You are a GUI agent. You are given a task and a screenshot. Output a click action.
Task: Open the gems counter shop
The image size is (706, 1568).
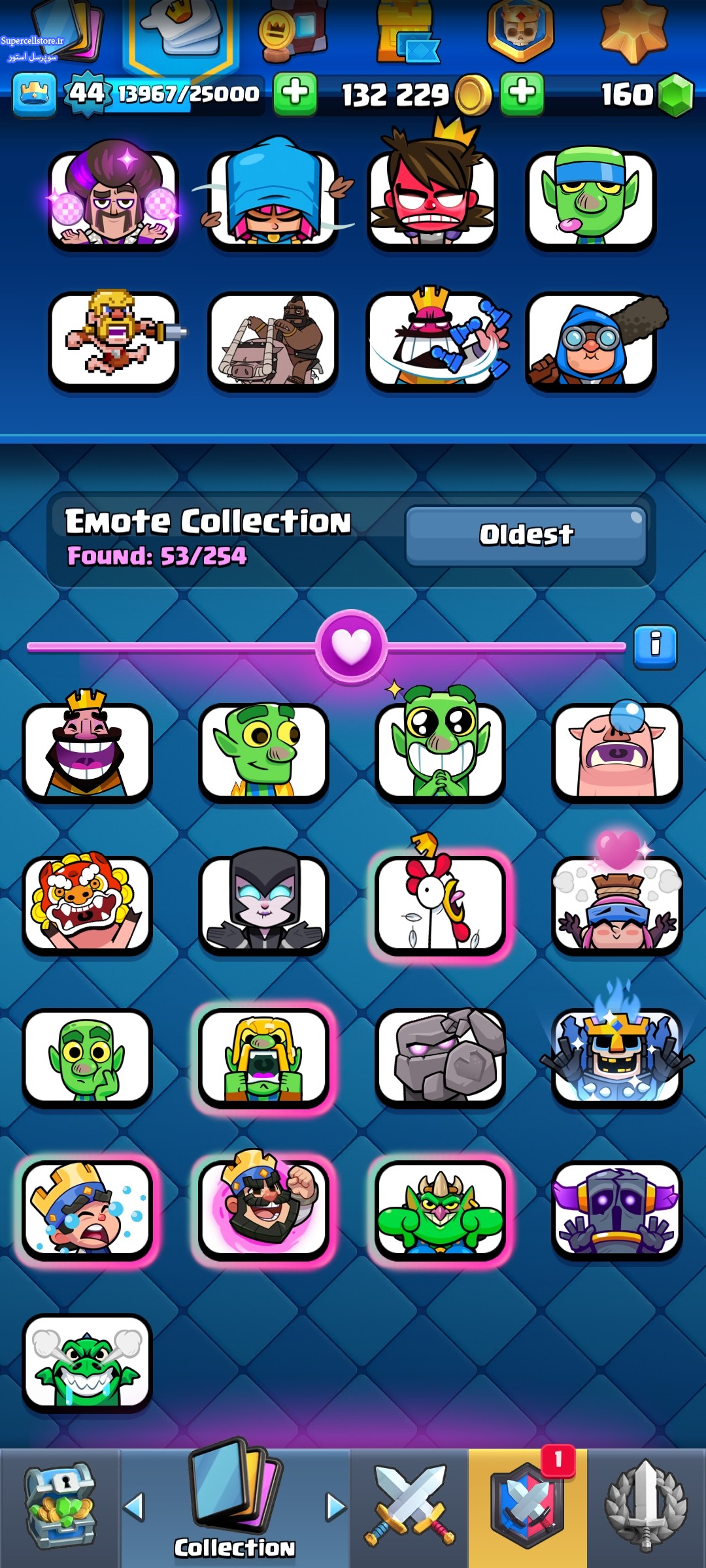pyautogui.click(x=675, y=95)
